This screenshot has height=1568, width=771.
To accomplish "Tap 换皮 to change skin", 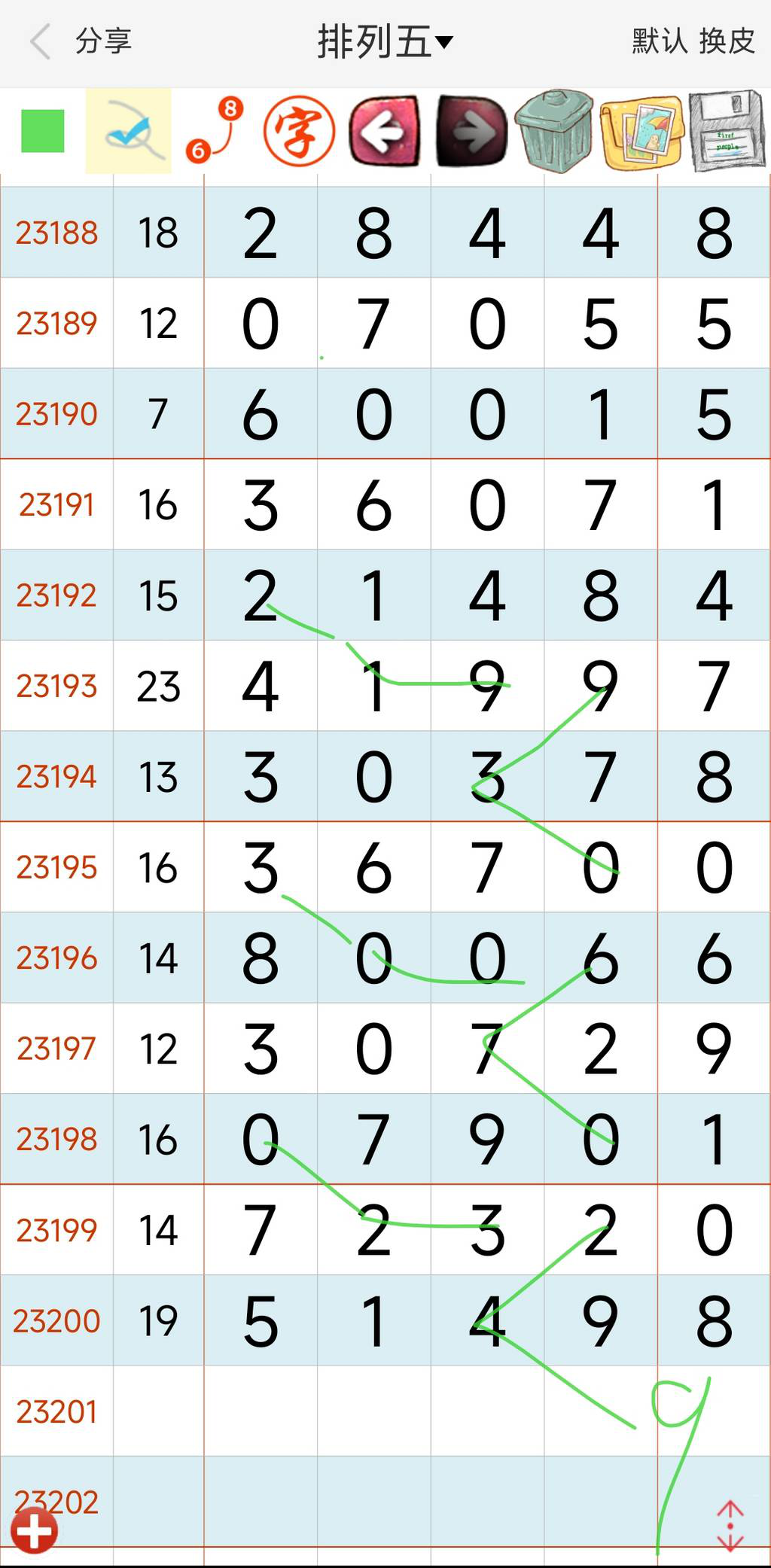I will pyautogui.click(x=727, y=41).
